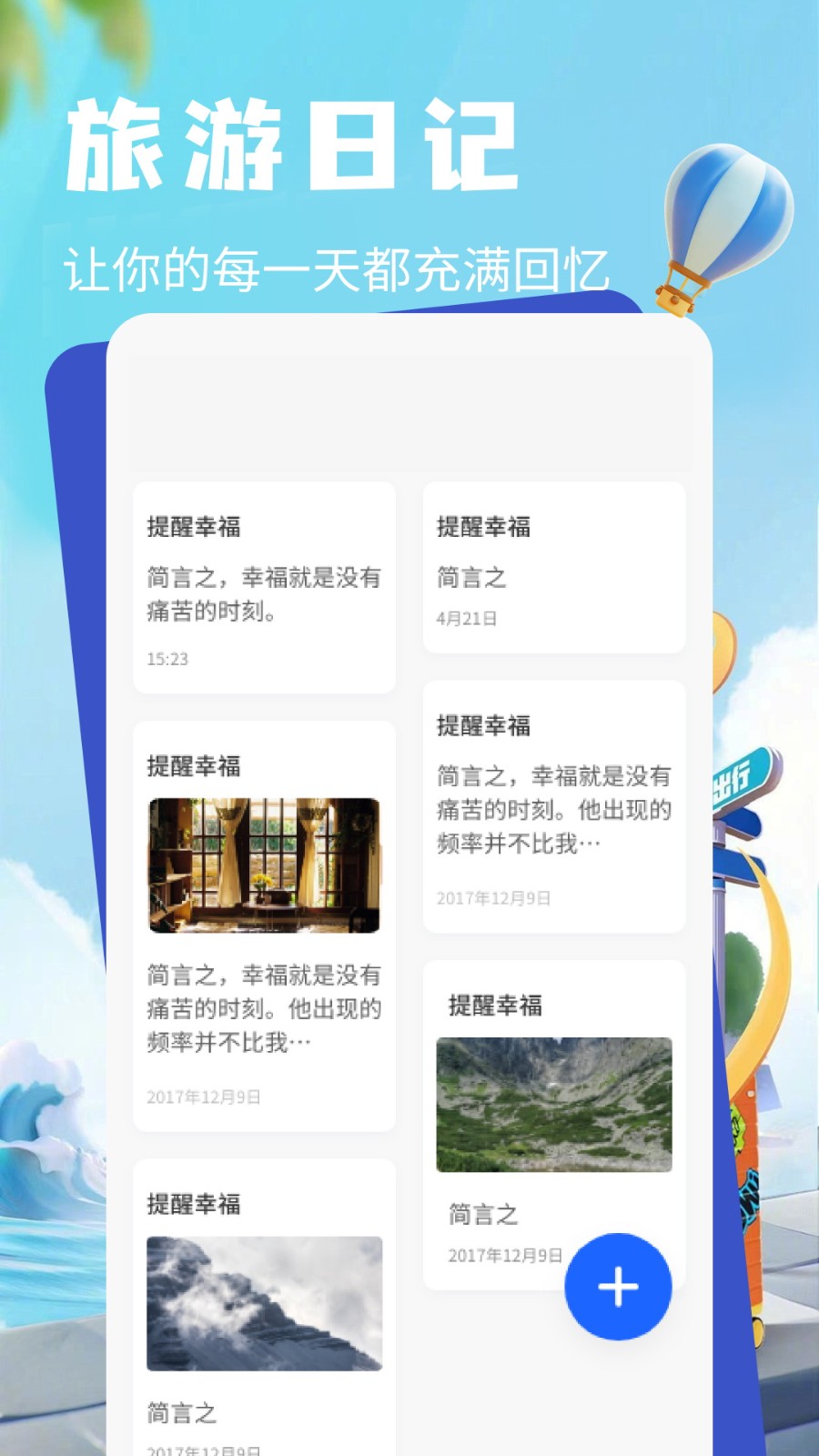Tap the empty card area at the top
The height and width of the screenshot is (1456, 819).
click(x=409, y=409)
